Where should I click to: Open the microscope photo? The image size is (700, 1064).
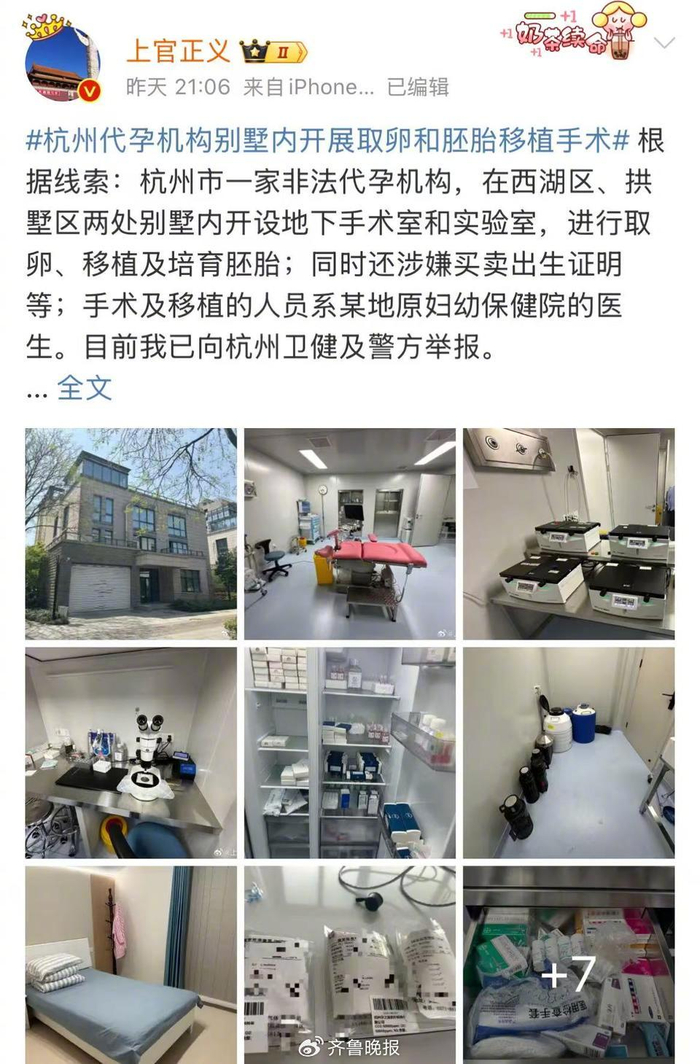131,752
